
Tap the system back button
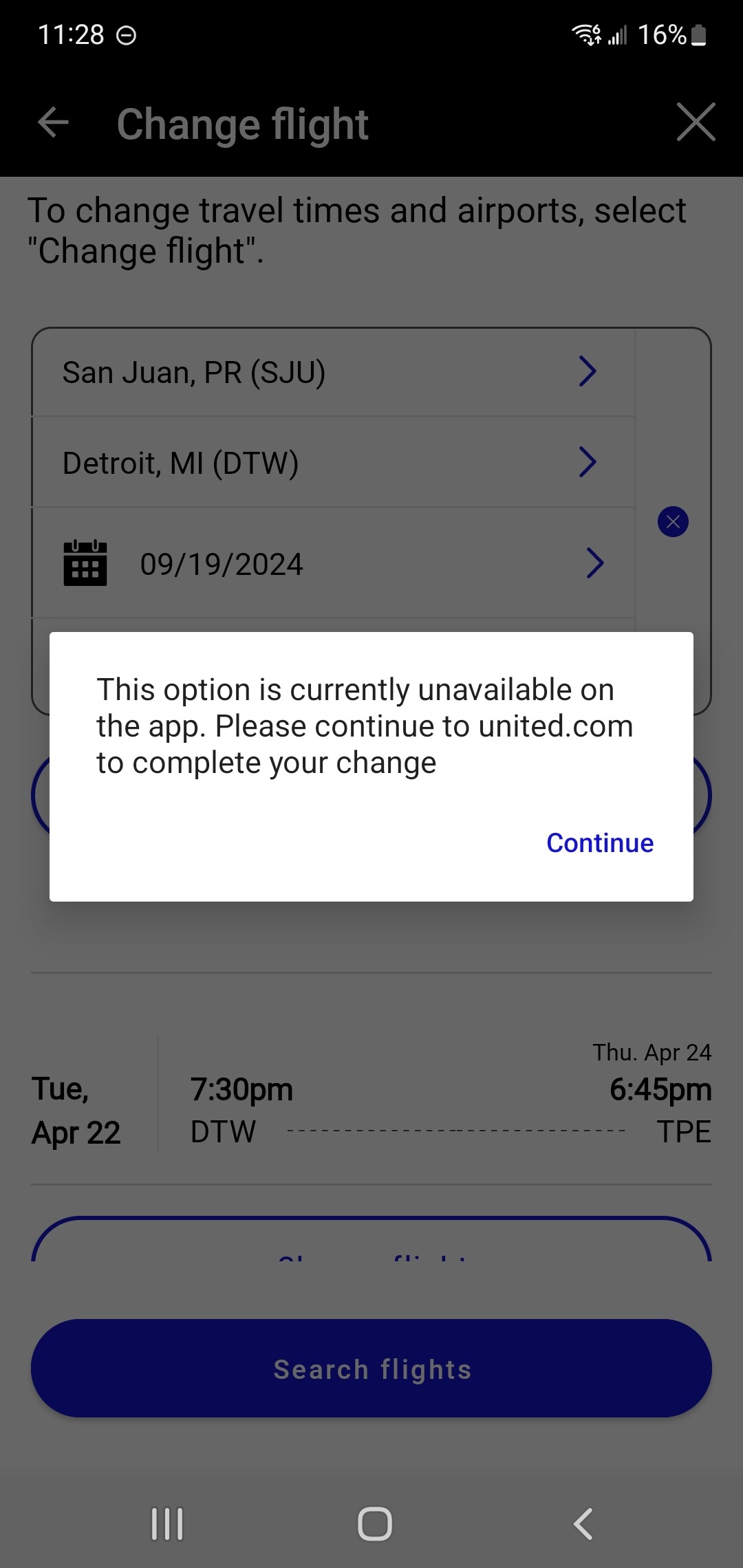583,1524
